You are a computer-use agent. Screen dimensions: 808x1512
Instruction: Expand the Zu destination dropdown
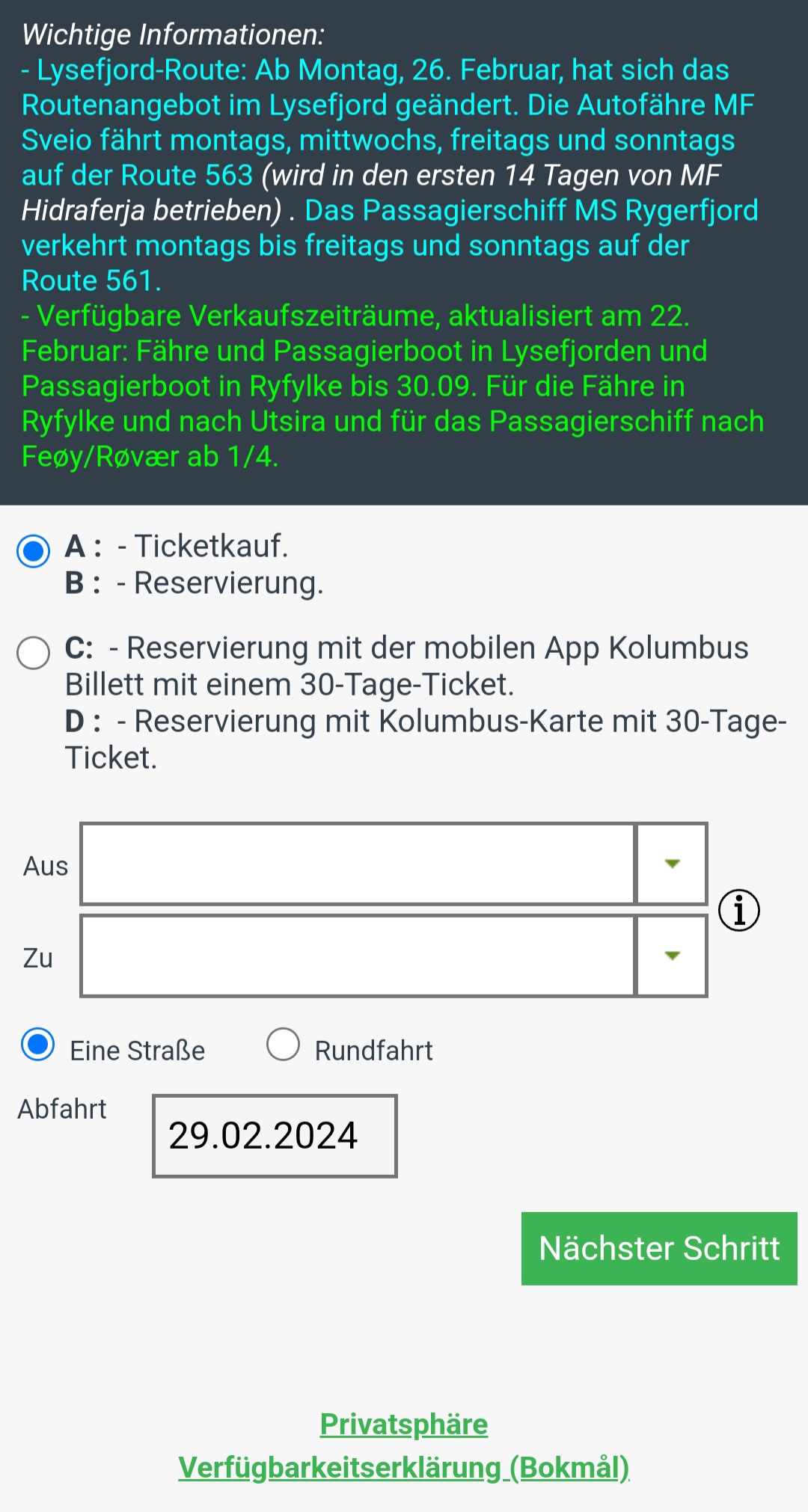tap(671, 956)
